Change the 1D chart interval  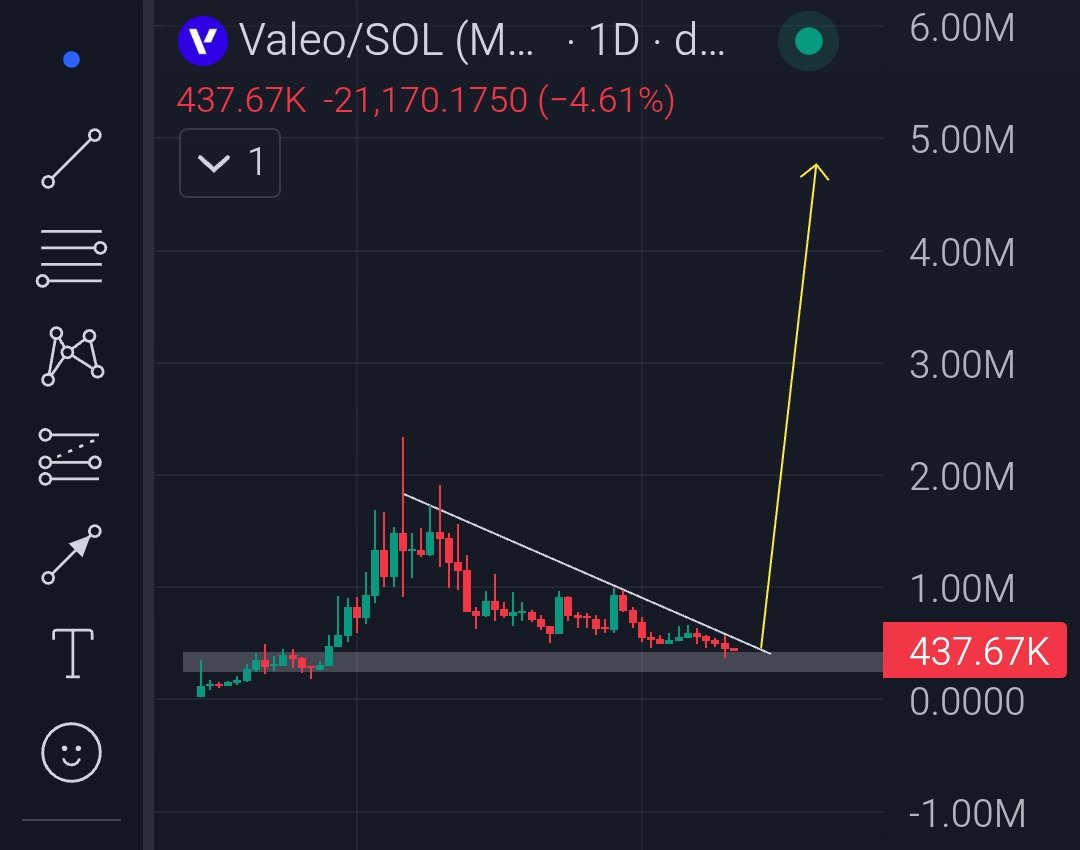point(613,42)
